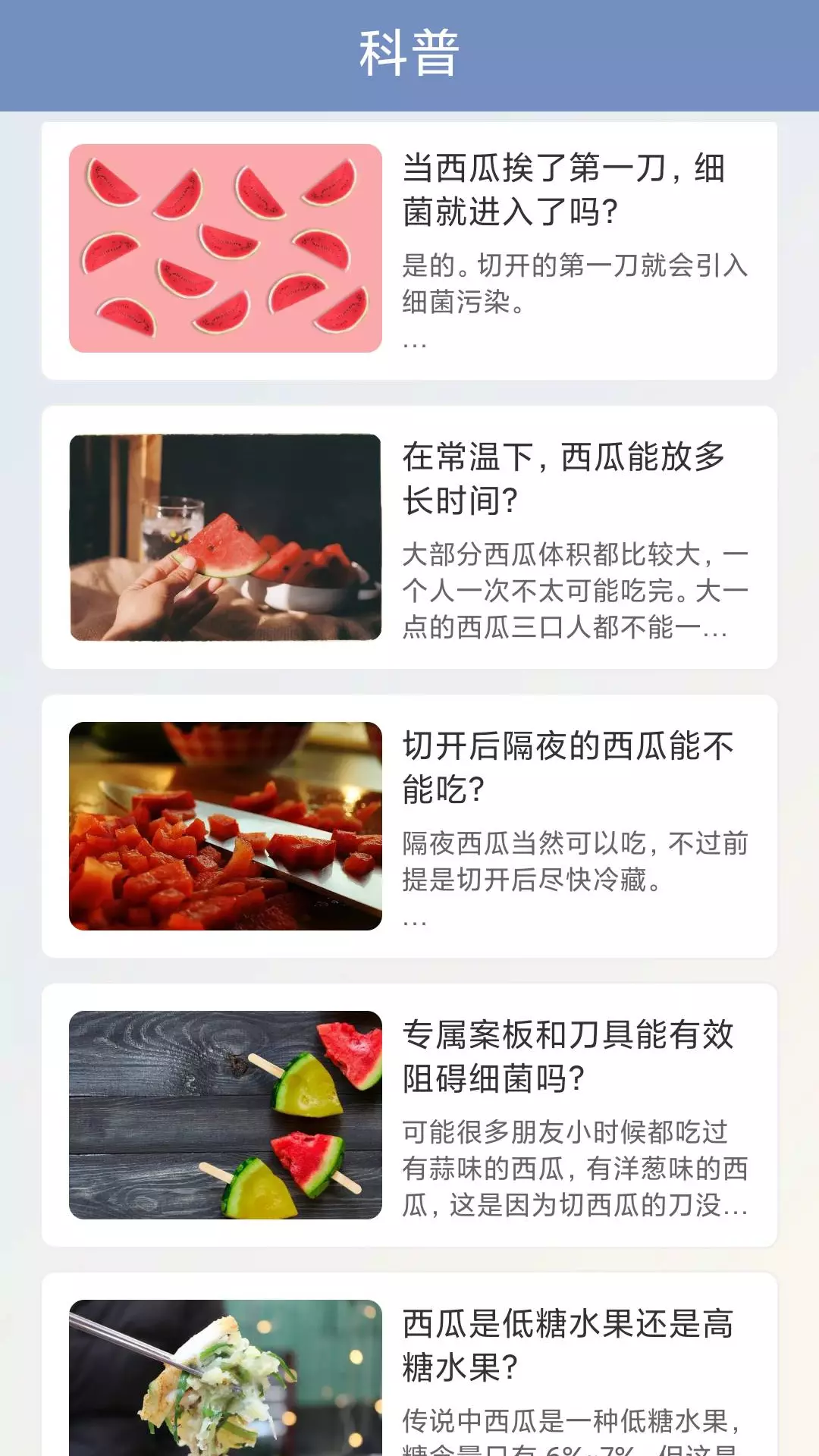
Task: Open the article 在常温下，西瓜能放多长时间
Action: (409, 537)
